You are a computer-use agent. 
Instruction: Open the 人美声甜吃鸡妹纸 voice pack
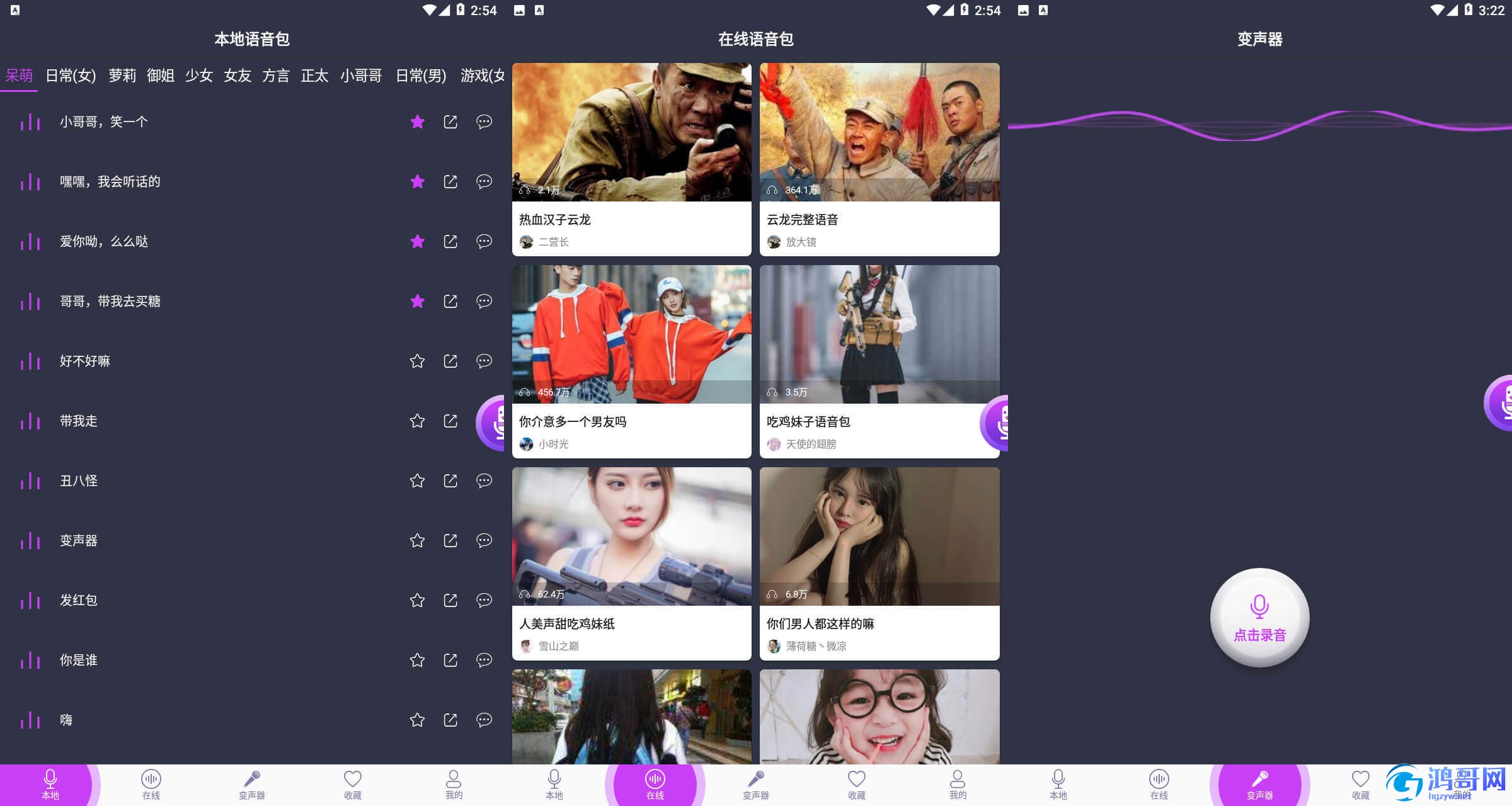631,564
